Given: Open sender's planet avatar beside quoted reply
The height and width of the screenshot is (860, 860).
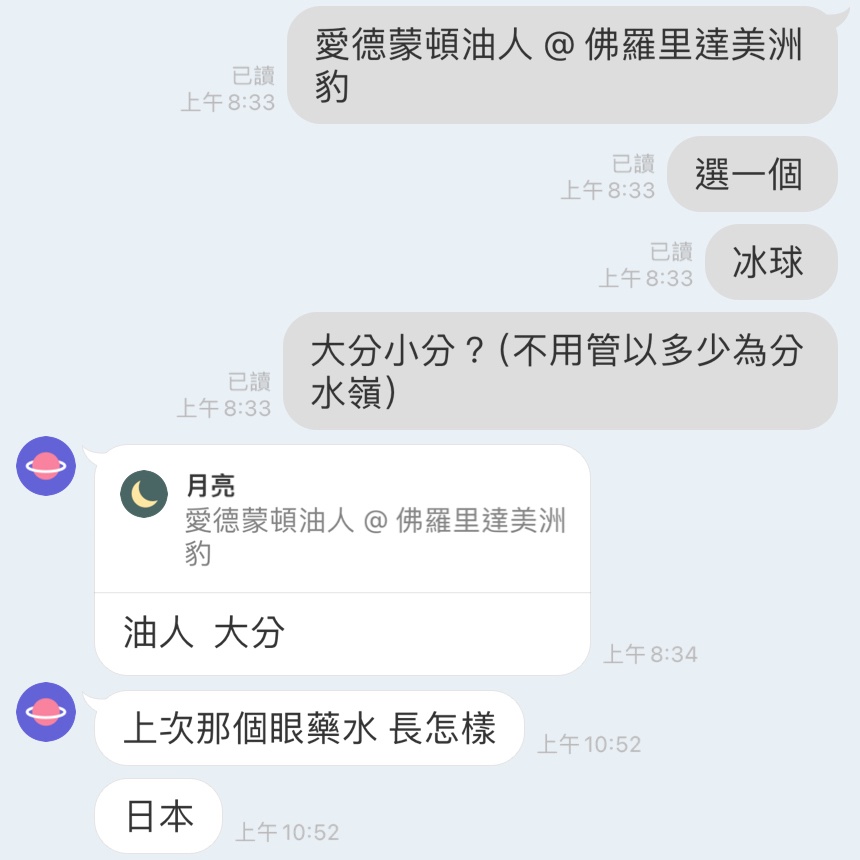Looking at the screenshot, I should click(46, 465).
